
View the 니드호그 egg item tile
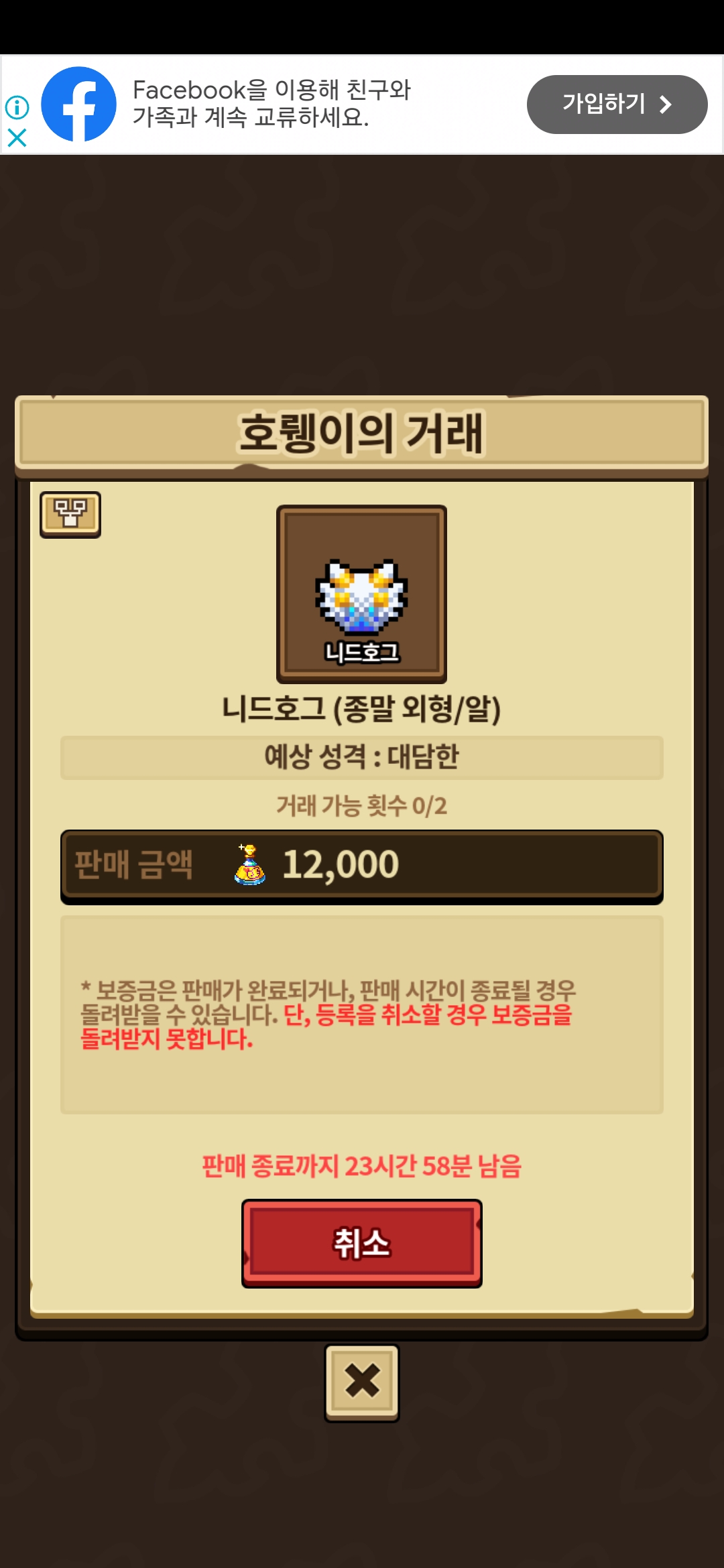pos(361,594)
